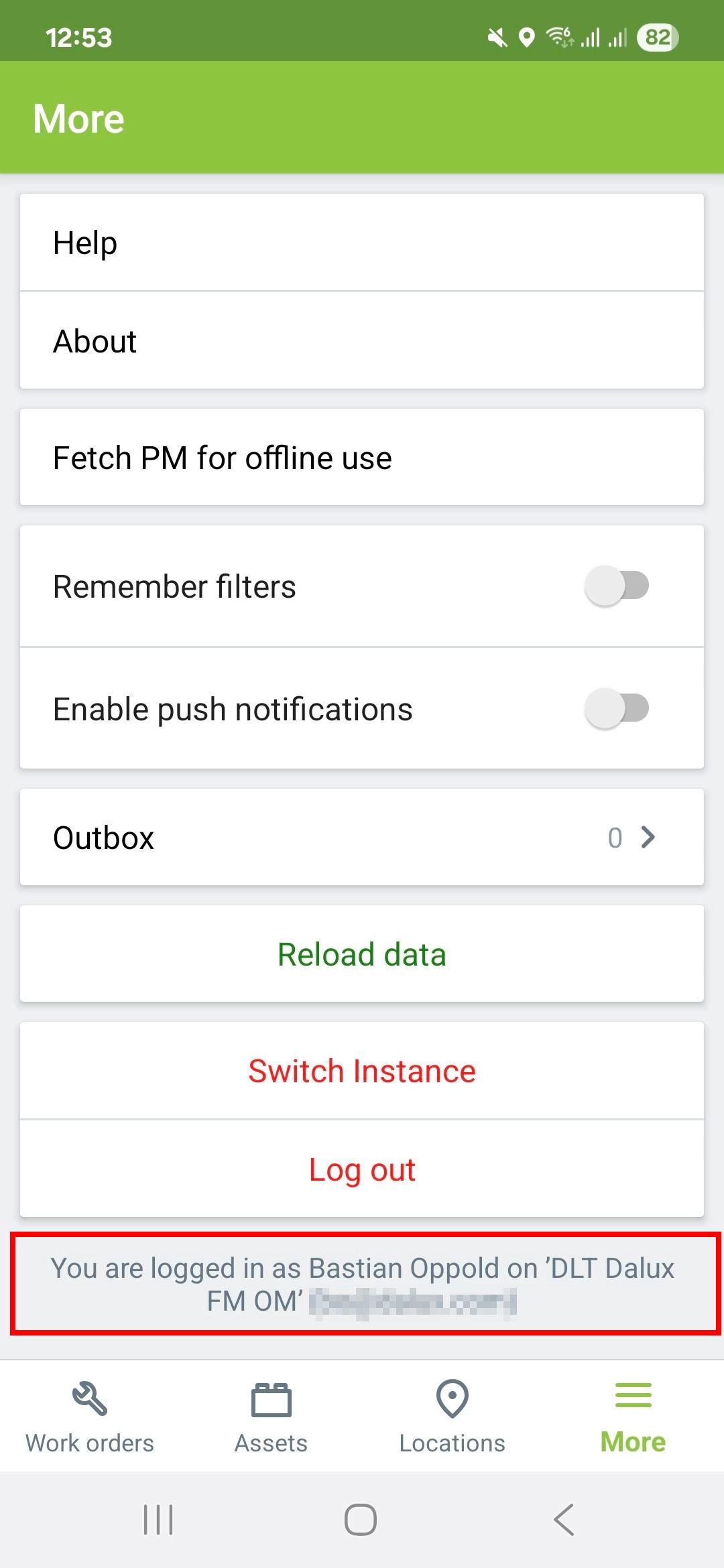This screenshot has width=724, height=1568.
Task: Tap the Reload data button
Action: (362, 954)
